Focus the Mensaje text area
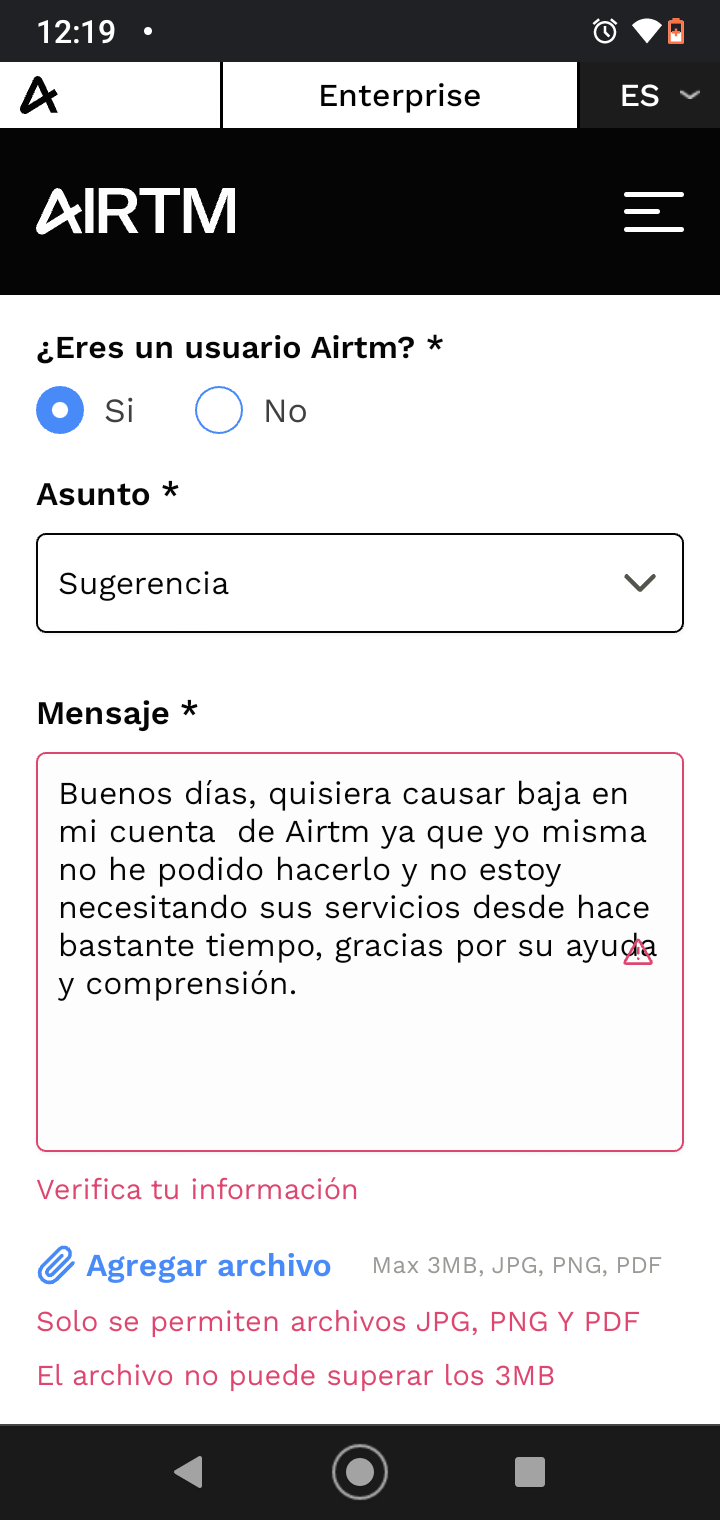 coord(360,952)
